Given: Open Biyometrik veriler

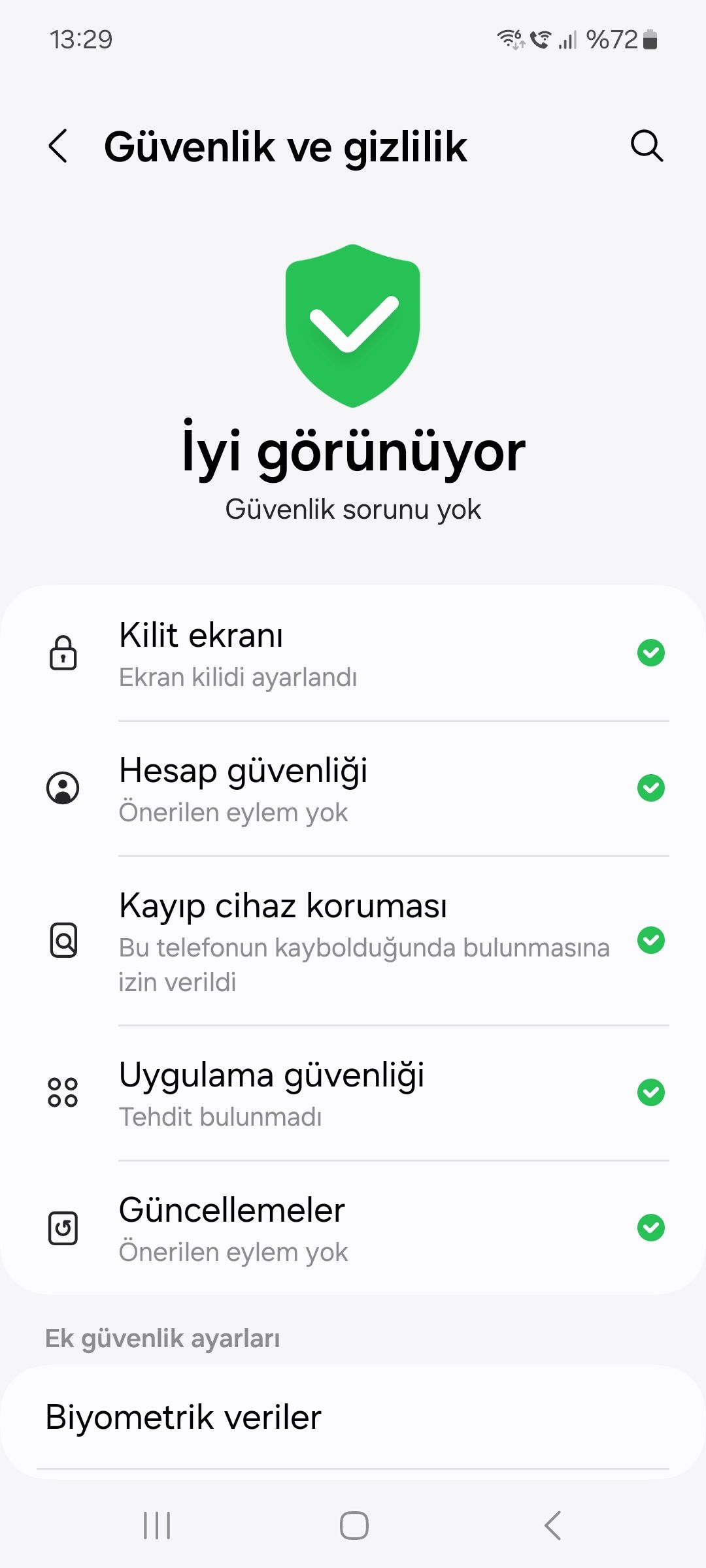Looking at the screenshot, I should (353, 1418).
